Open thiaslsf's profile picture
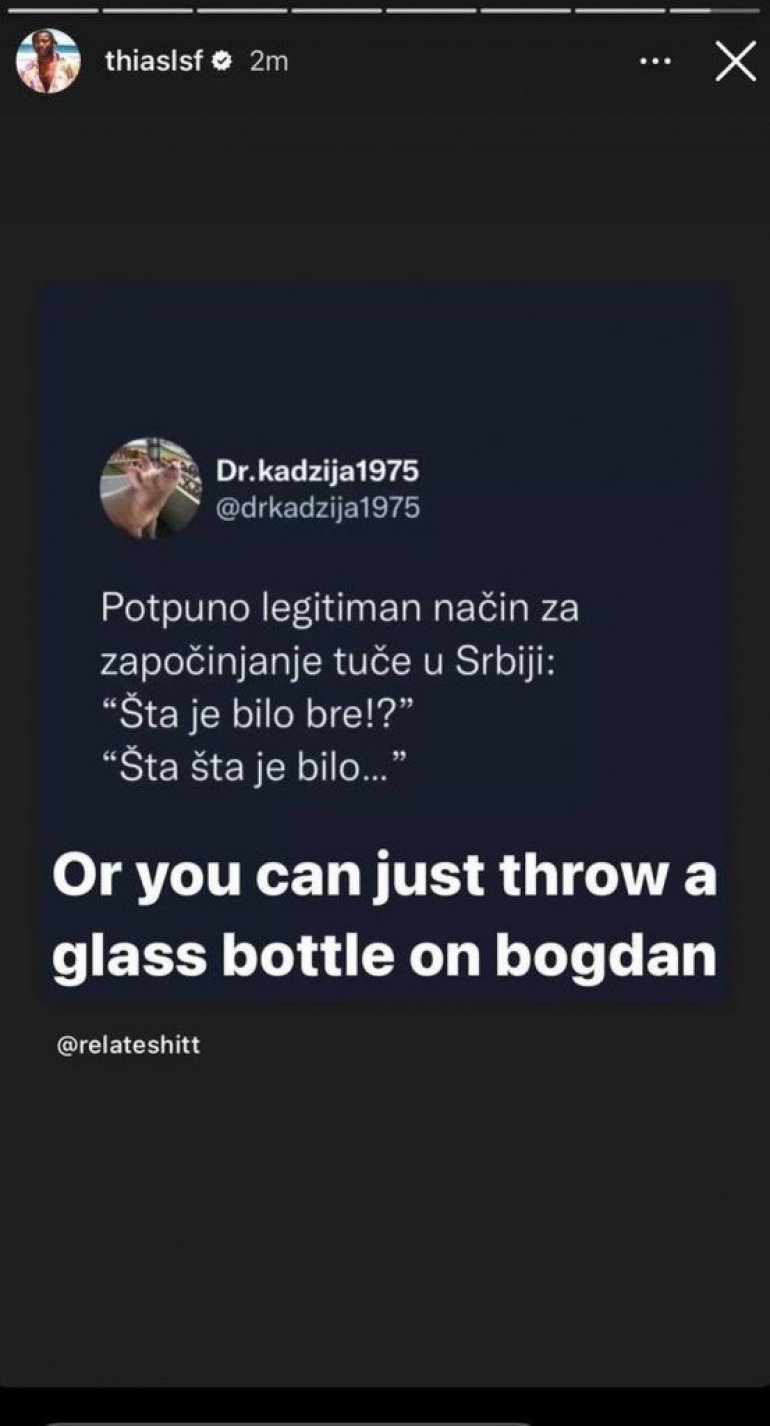Image resolution: width=770 pixels, height=1426 pixels. 48,61
